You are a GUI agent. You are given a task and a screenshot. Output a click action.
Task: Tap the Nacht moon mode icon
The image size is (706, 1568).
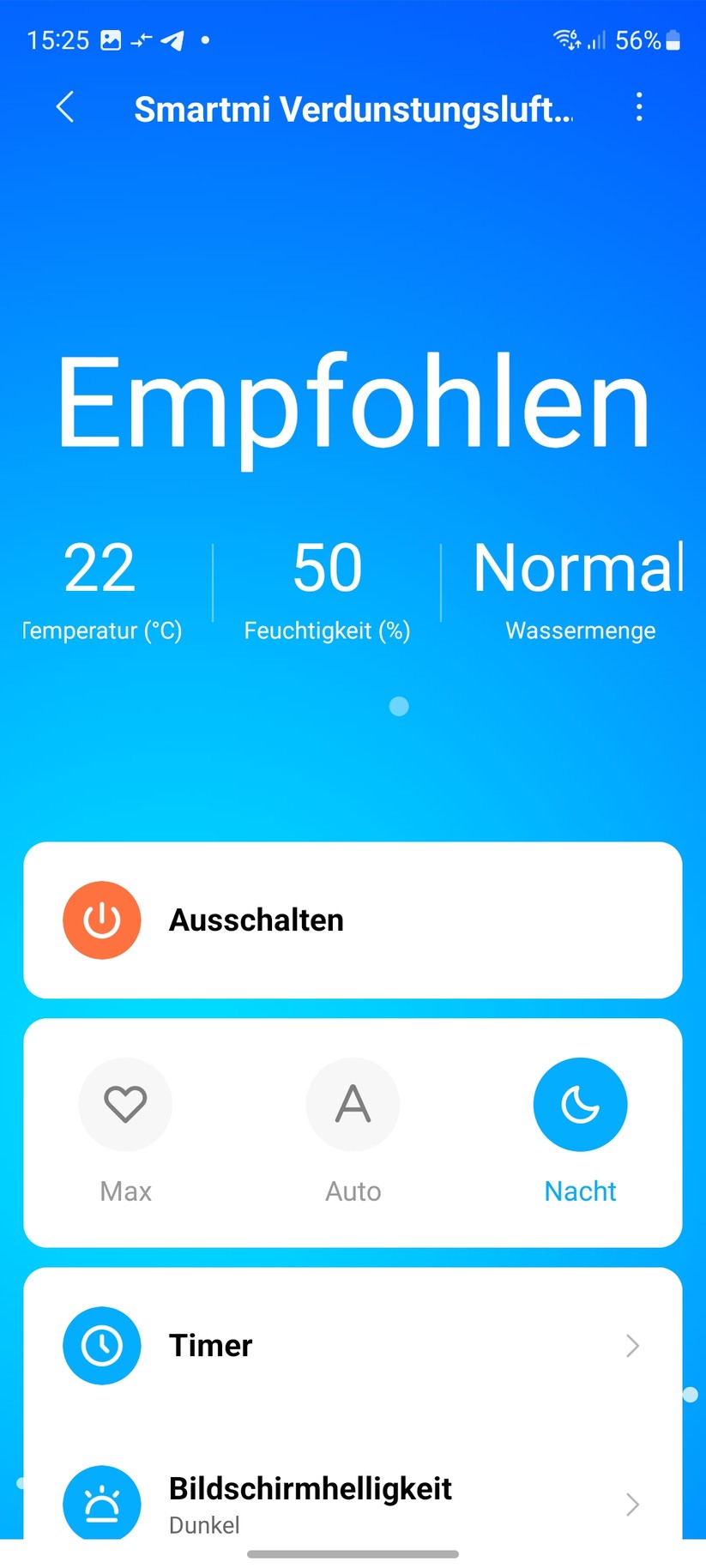pyautogui.click(x=580, y=1104)
